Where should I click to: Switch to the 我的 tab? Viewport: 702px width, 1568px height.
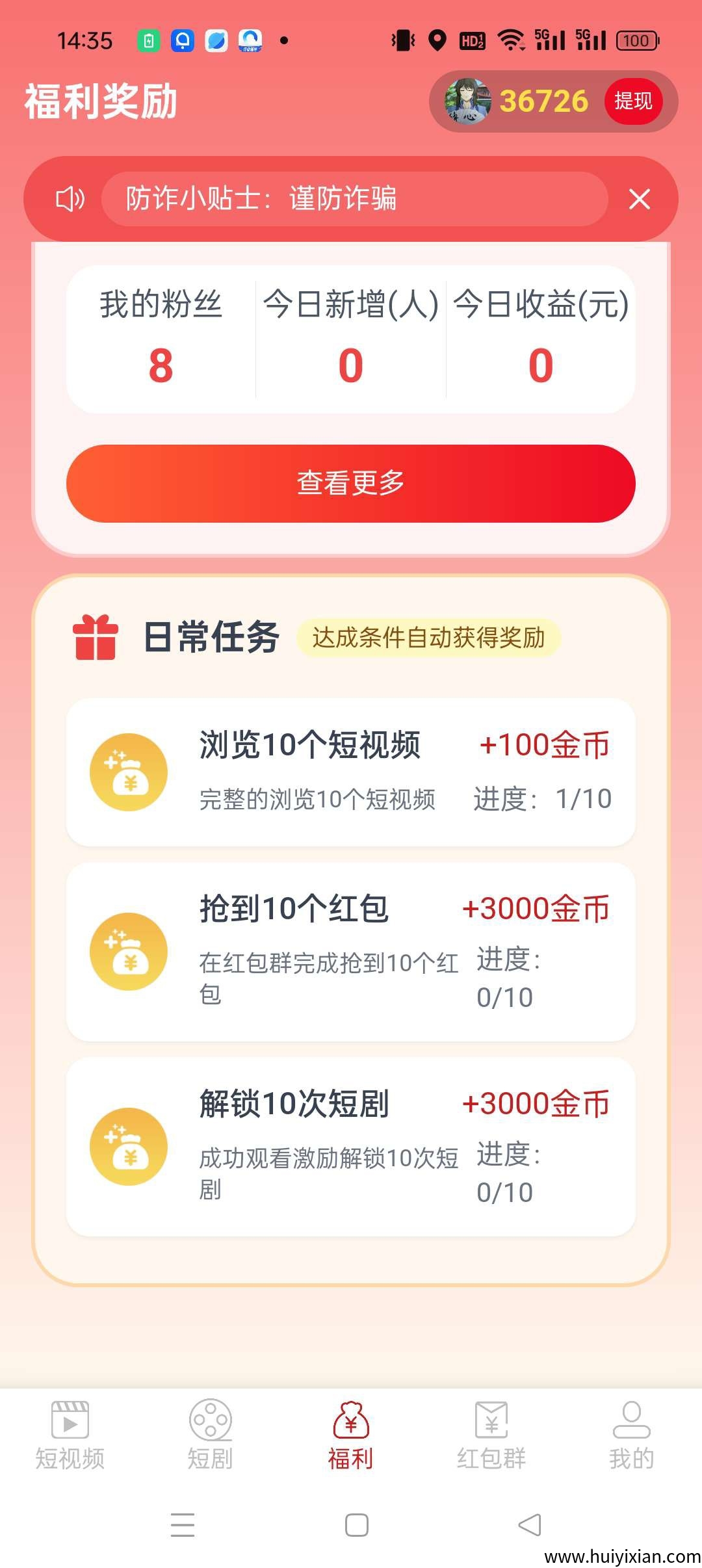pos(632,1437)
